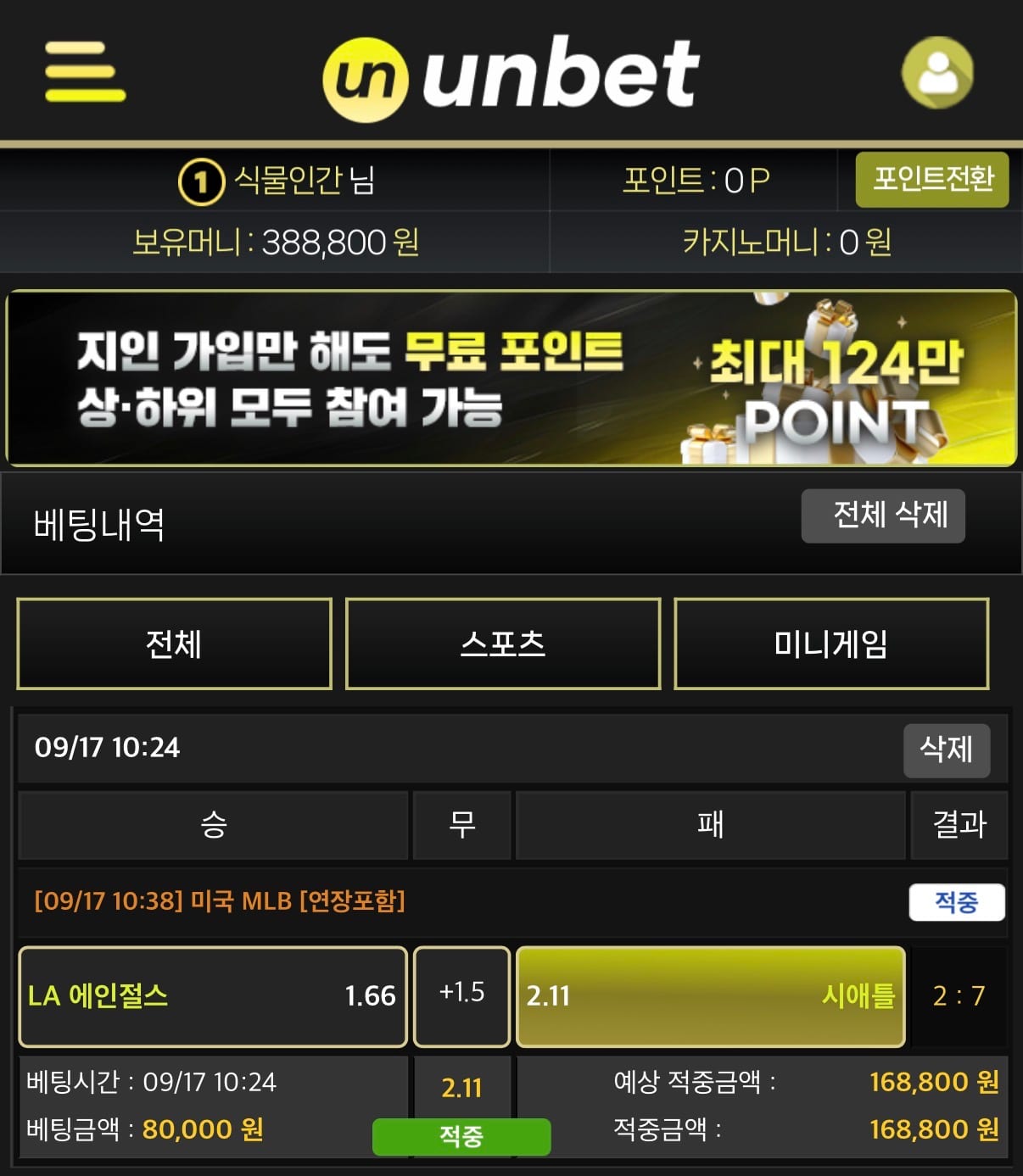Open the hamburger menu
The image size is (1023, 1176).
[x=85, y=72]
